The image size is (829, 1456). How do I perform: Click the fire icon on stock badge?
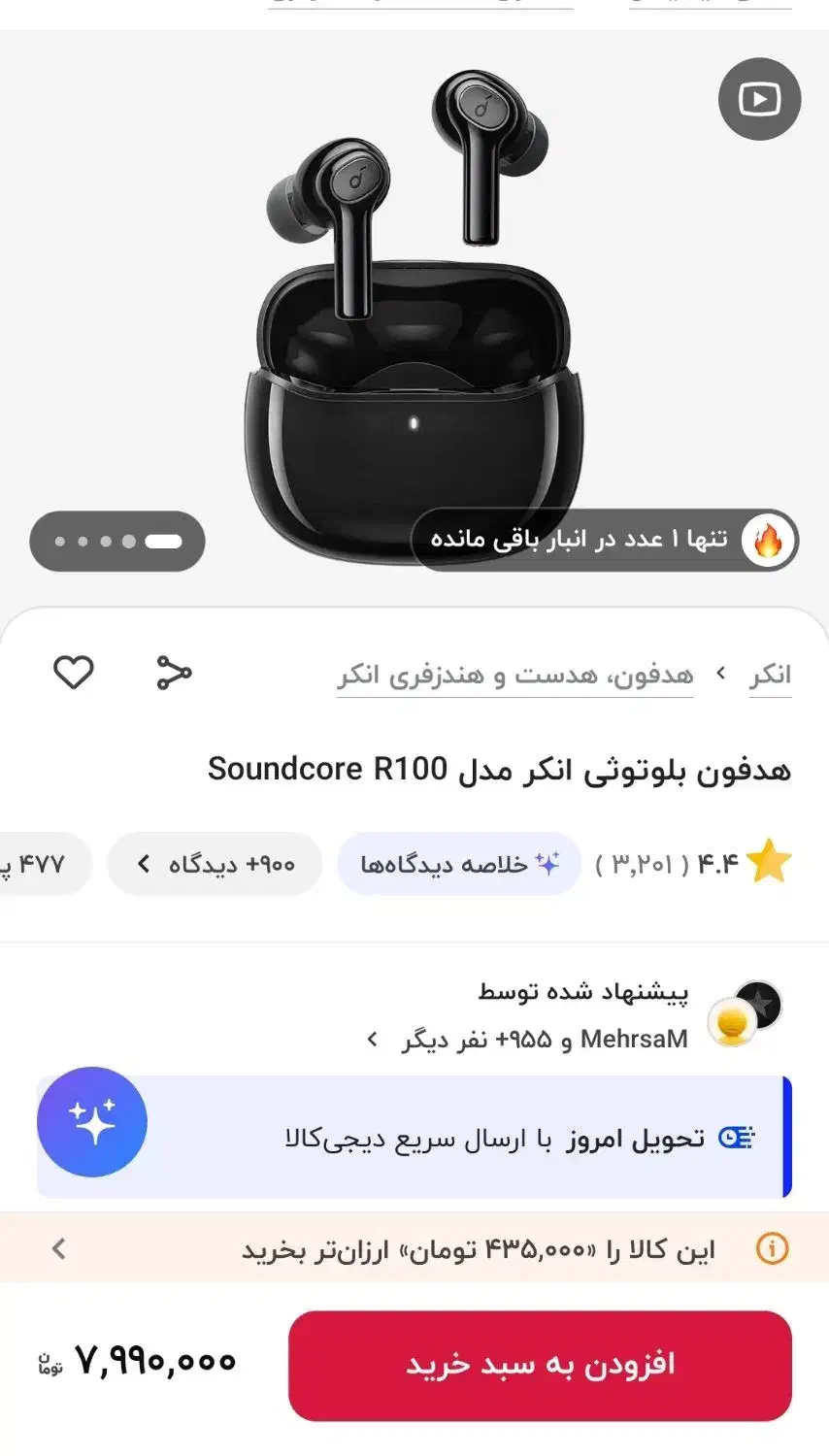[768, 540]
